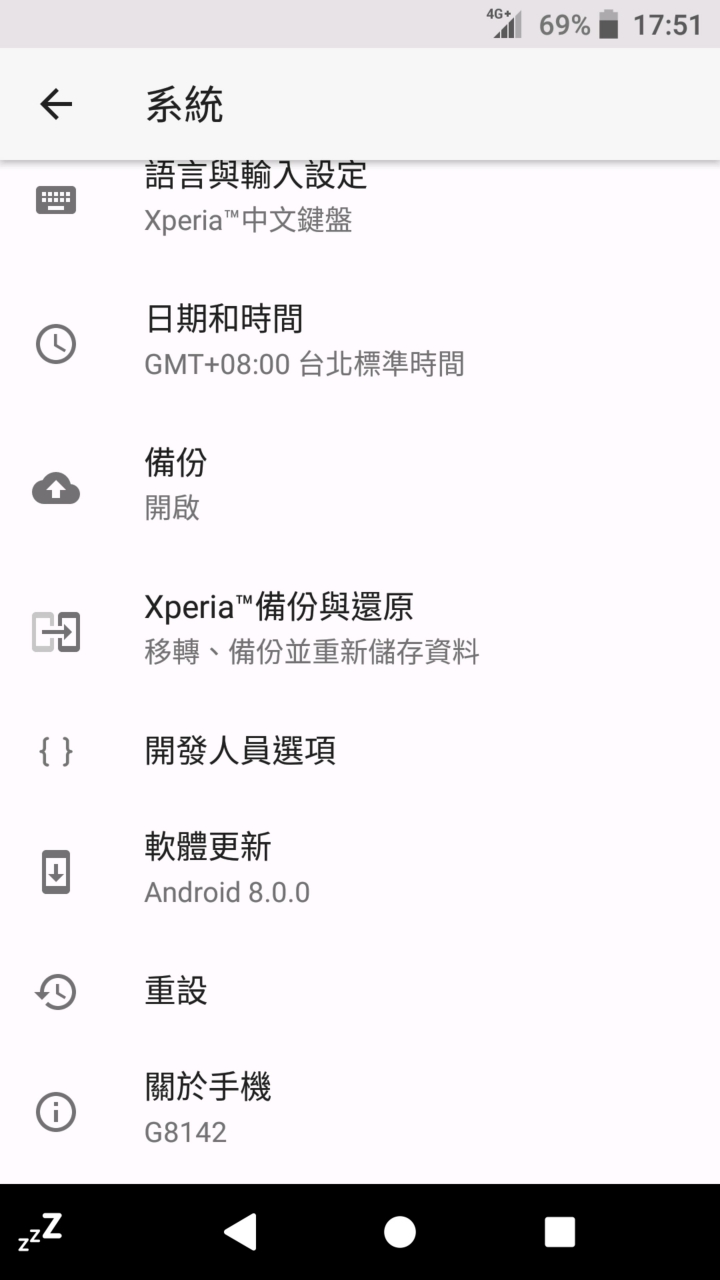Open 關於手機 G8142
This screenshot has height=1280, width=720.
point(360,1111)
